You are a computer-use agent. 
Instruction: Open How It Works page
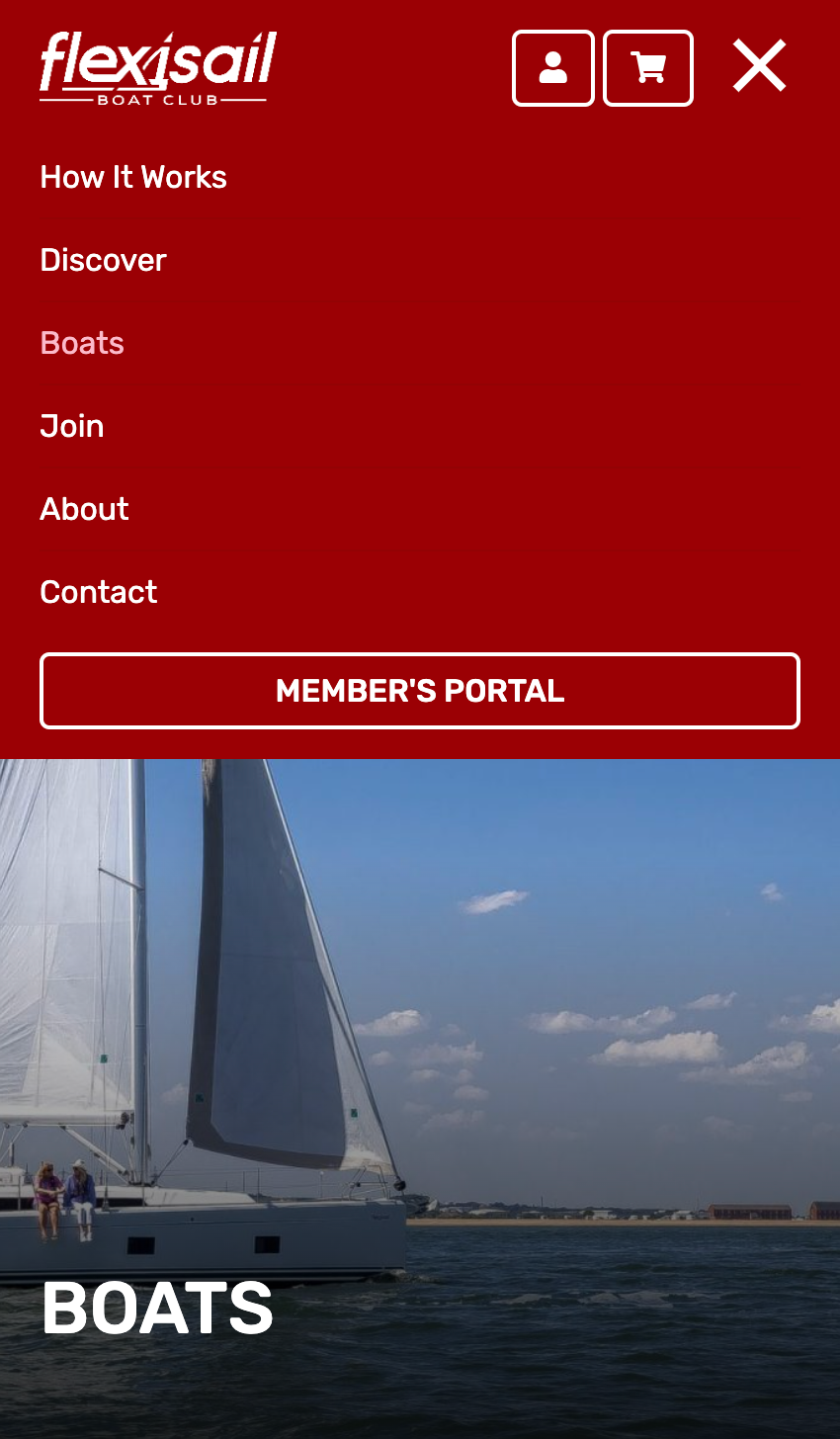click(x=132, y=178)
